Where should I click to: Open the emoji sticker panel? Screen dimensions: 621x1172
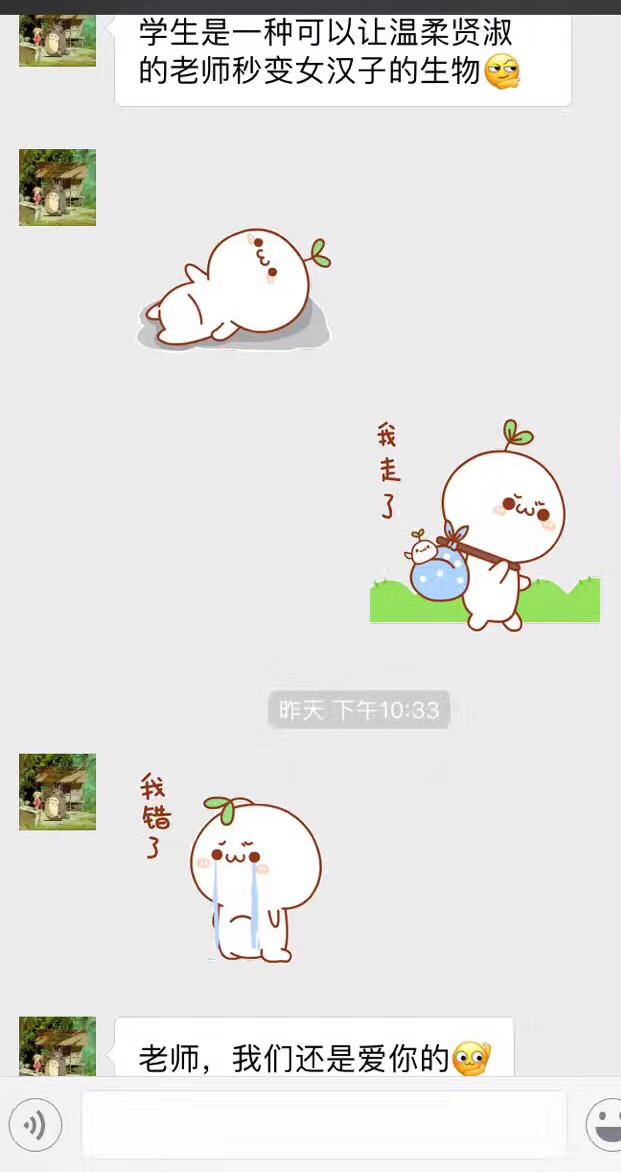pyautogui.click(x=604, y=1126)
